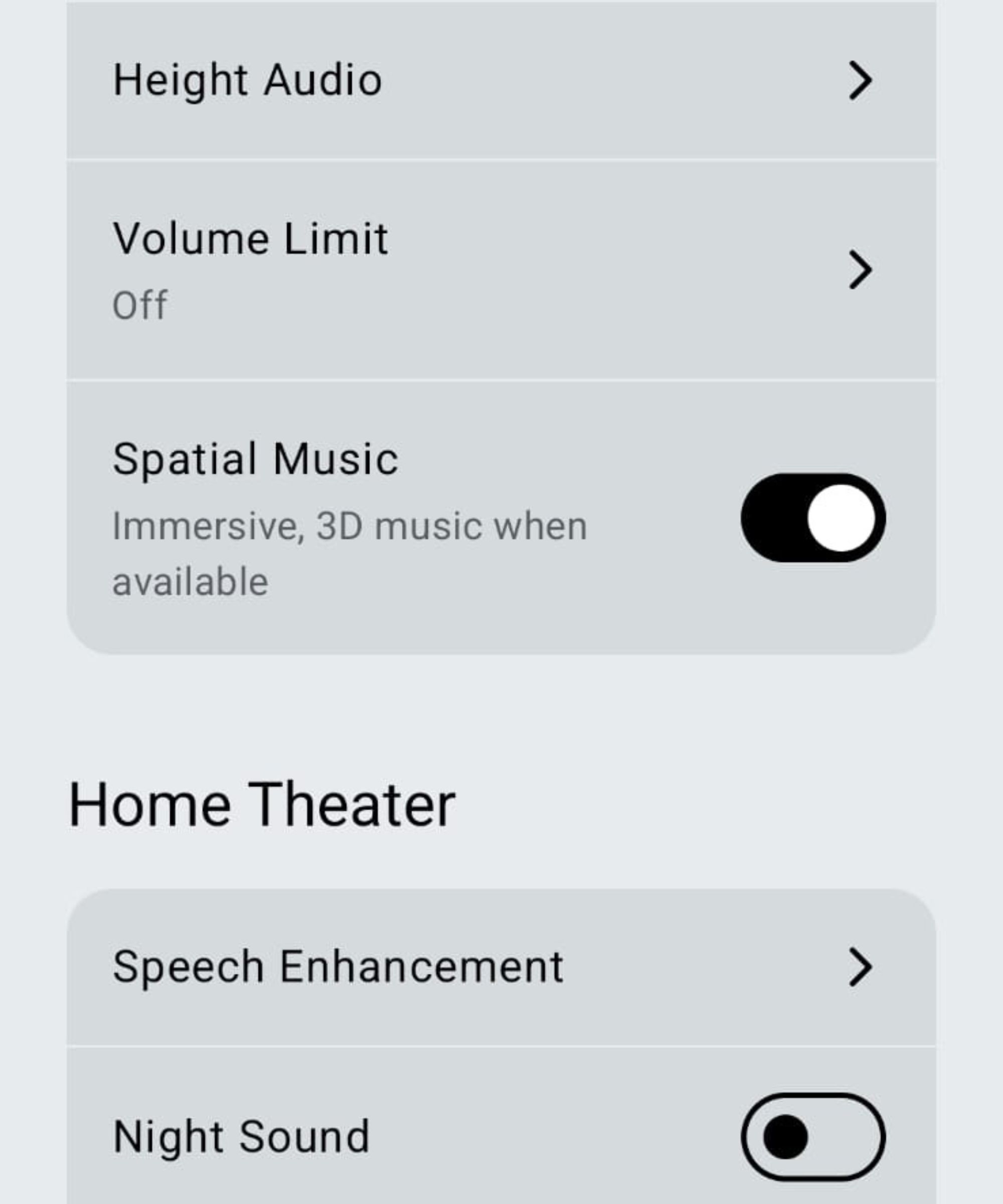Viewport: 1003px width, 1204px height.
Task: Open Height Audio settings
Action: click(x=501, y=80)
